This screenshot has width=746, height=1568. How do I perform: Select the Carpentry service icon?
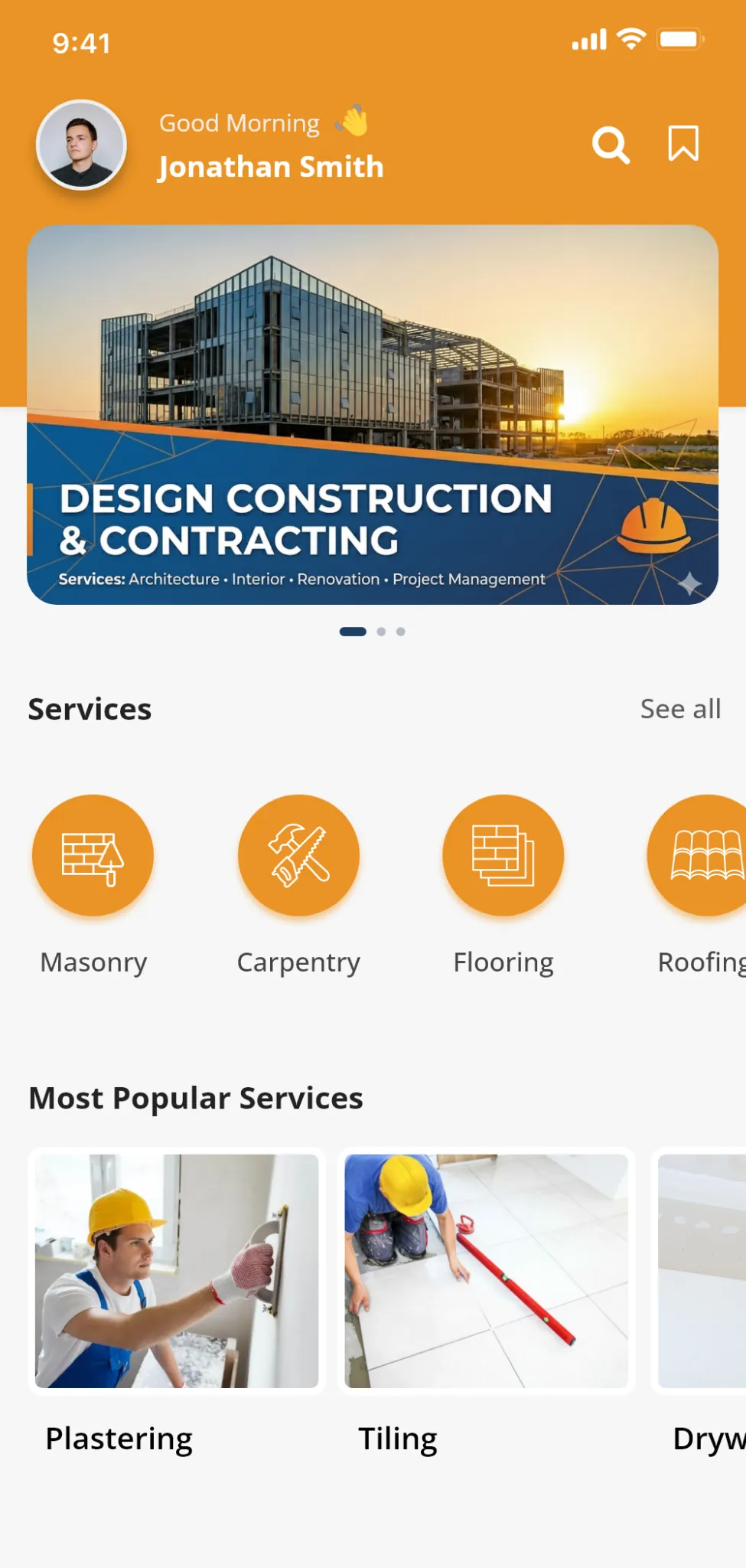(x=298, y=854)
